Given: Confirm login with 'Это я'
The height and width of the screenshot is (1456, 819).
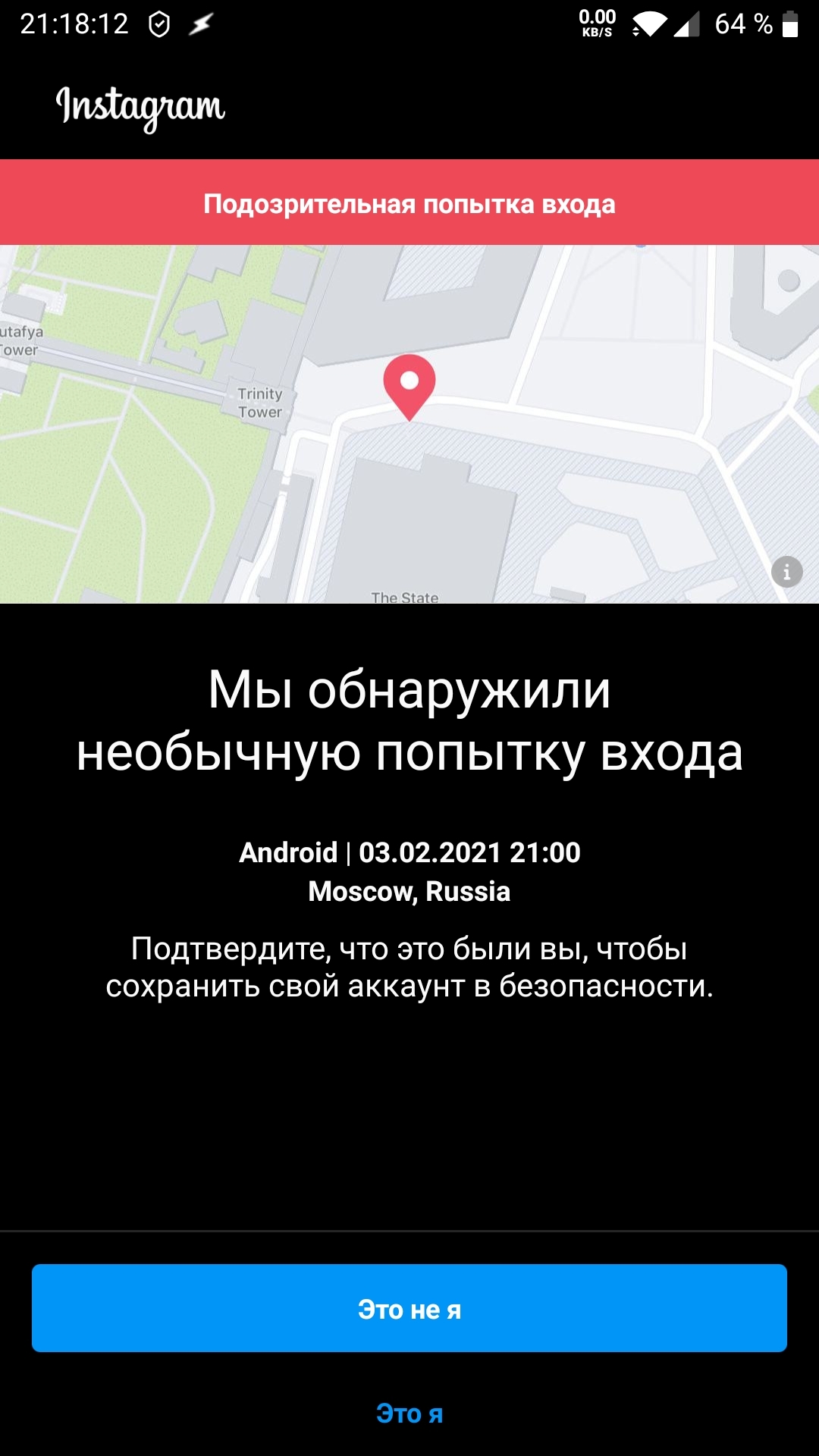Looking at the screenshot, I should pos(409,1414).
